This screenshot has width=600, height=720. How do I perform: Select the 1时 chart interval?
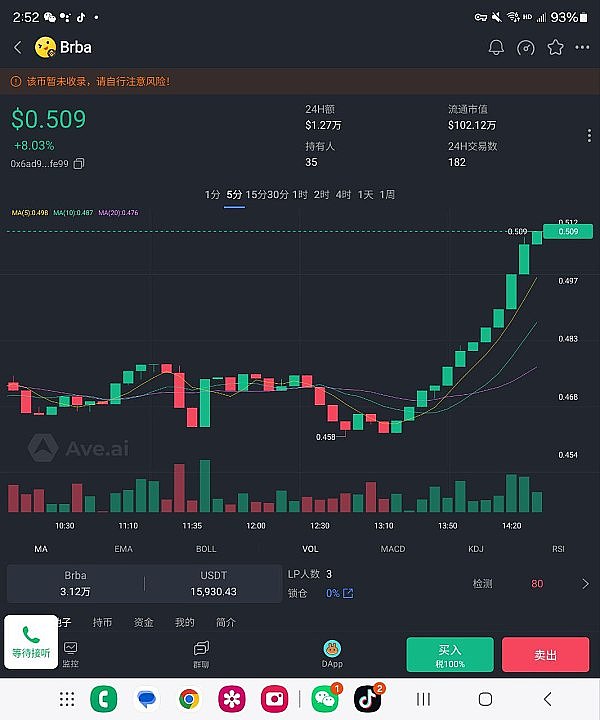(300, 194)
